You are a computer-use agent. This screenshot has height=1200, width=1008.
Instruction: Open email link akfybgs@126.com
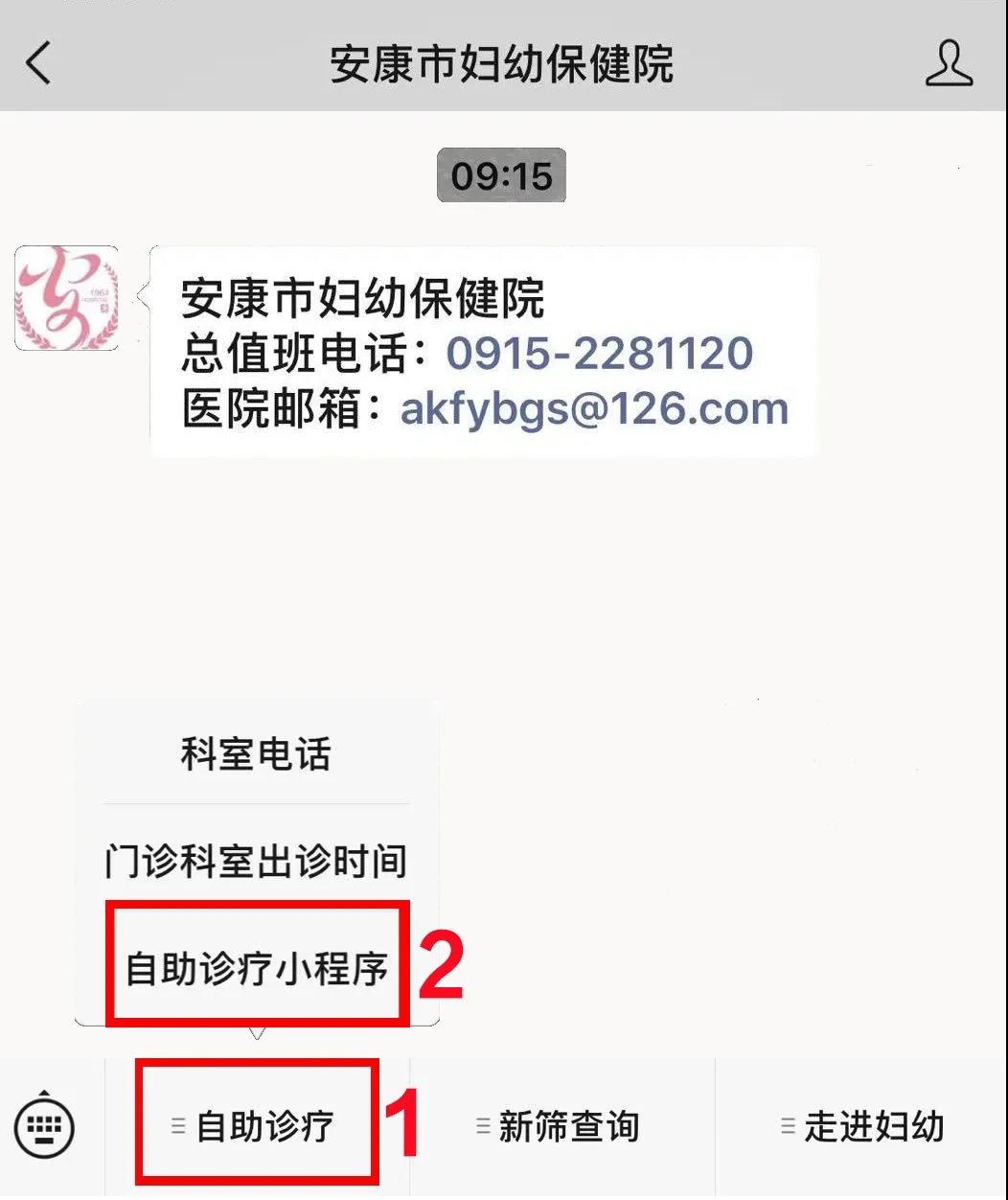pos(594,409)
